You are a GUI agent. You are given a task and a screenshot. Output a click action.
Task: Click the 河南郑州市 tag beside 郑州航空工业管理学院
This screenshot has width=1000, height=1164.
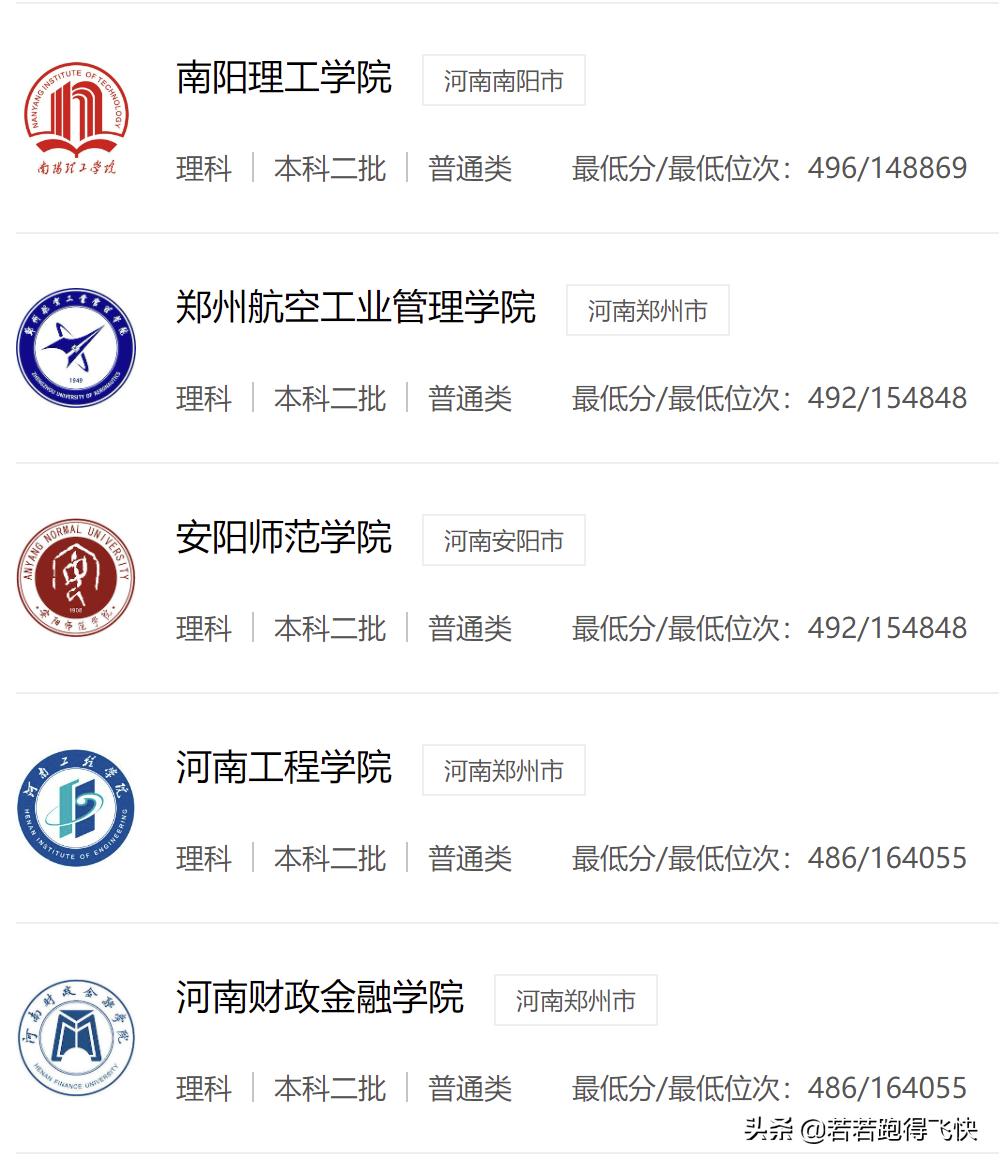click(x=646, y=311)
